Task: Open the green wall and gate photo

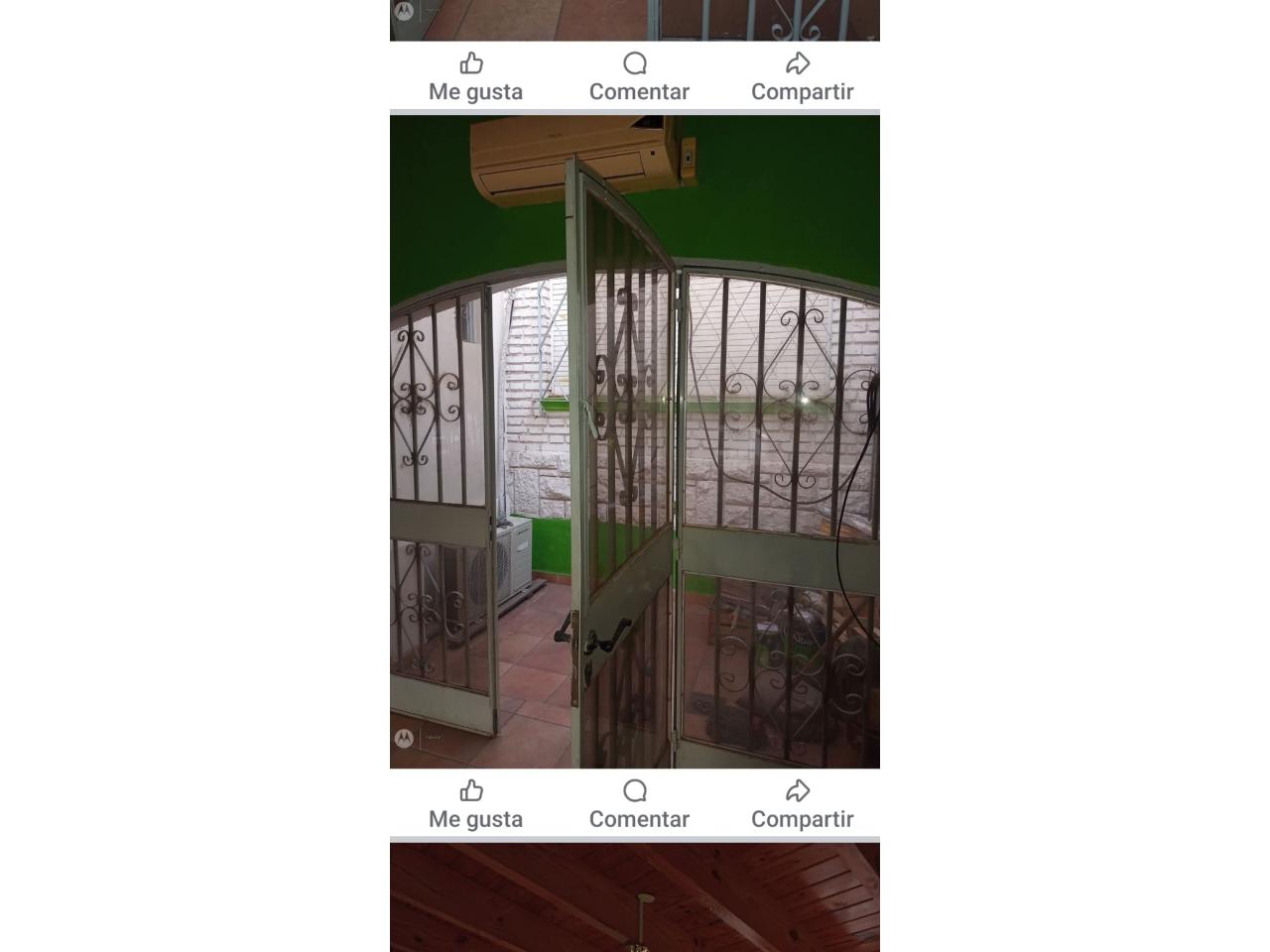Action: click(634, 441)
